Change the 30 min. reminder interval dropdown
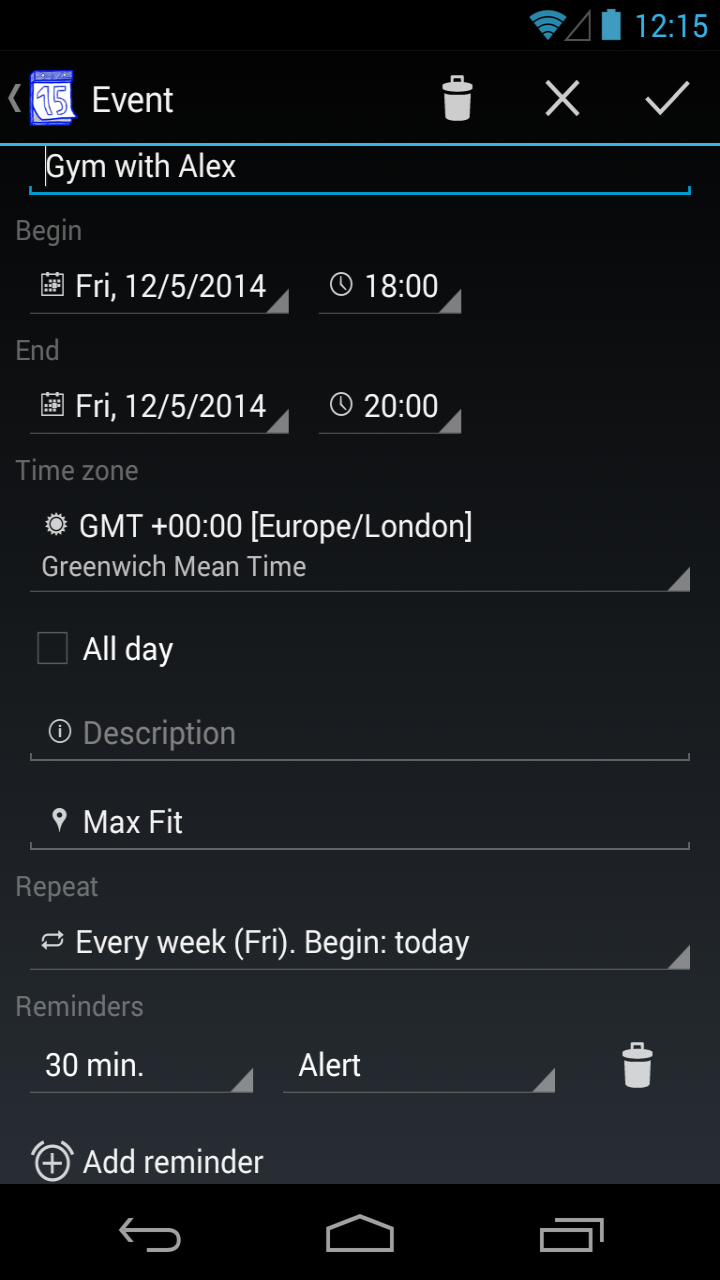Image resolution: width=720 pixels, height=1280 pixels. (x=140, y=1064)
